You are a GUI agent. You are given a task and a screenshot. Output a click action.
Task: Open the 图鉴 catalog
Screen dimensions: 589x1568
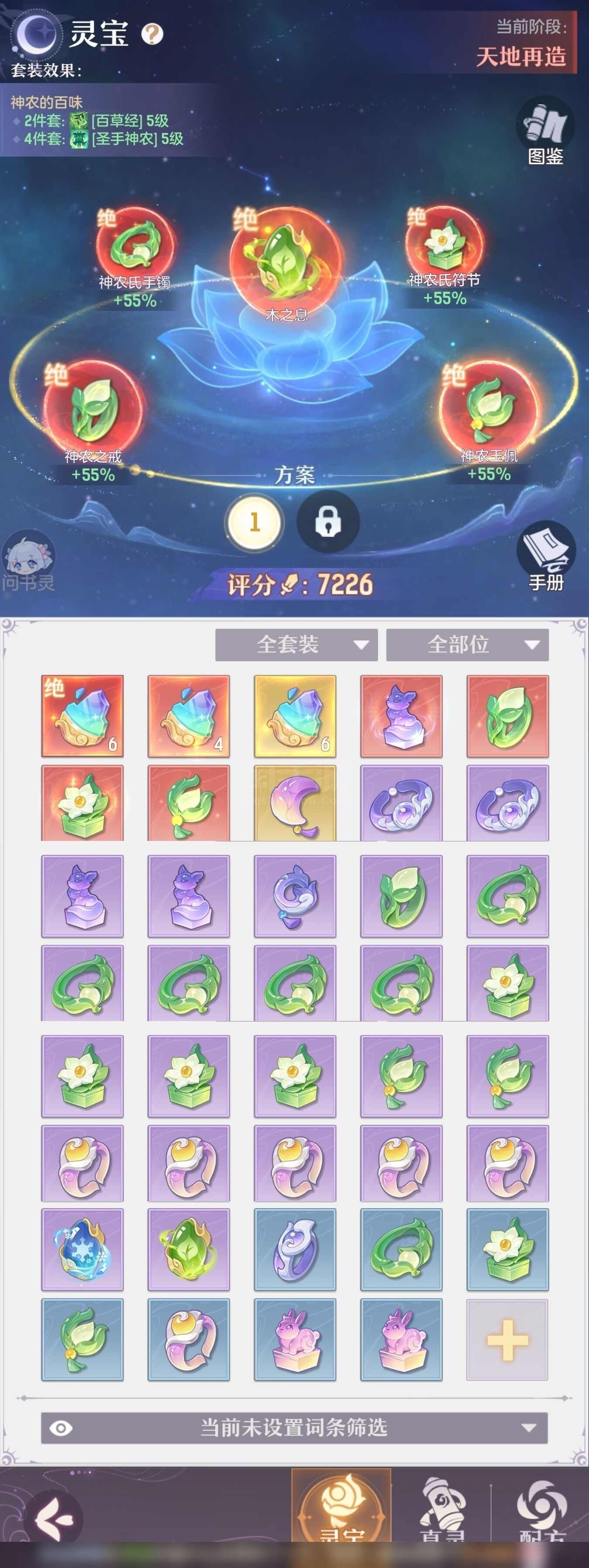(x=545, y=130)
